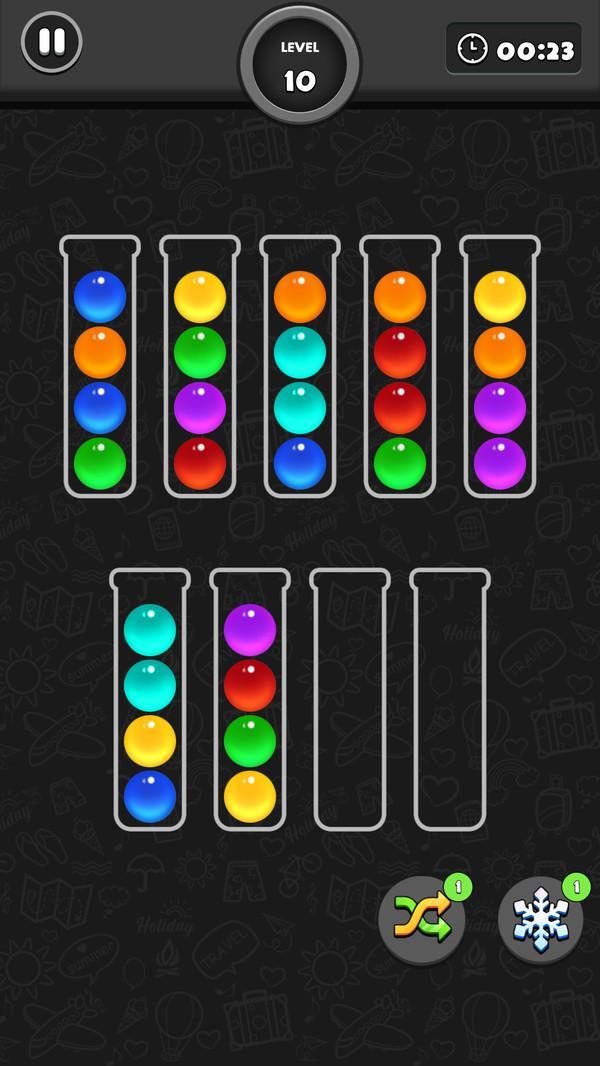Use the shuffle booster
The height and width of the screenshot is (1066, 600).
(x=421, y=920)
